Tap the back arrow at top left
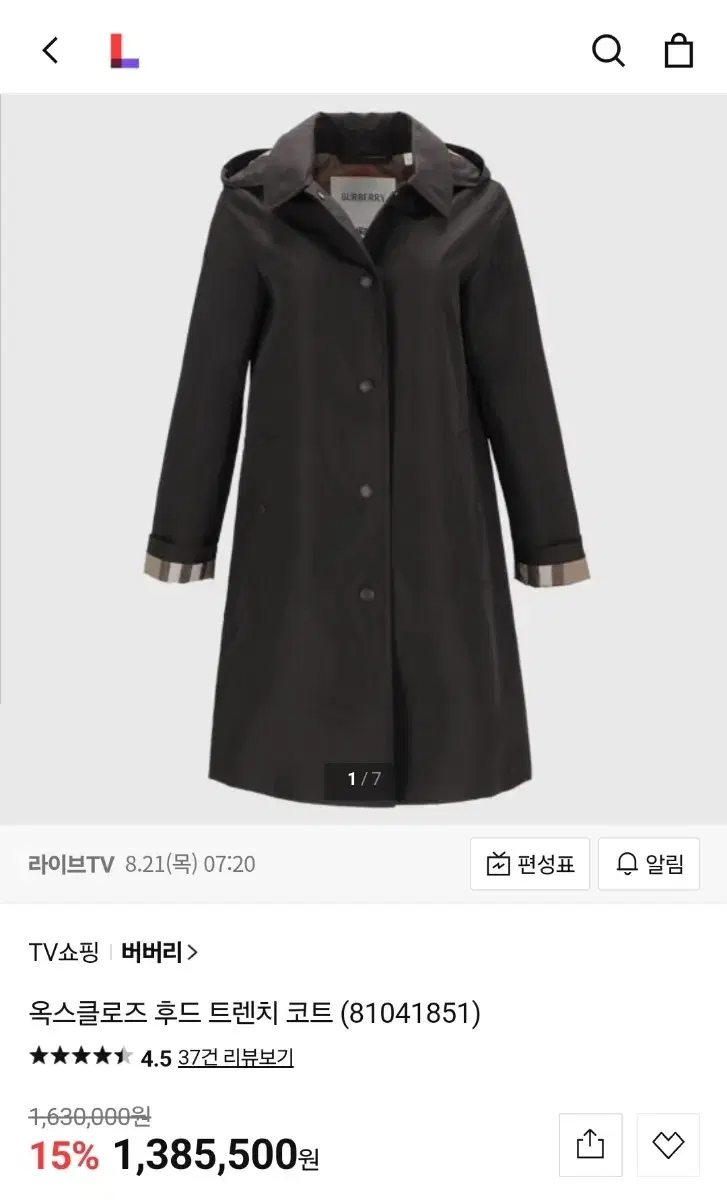Viewport: 727px width, 1200px height. tap(50, 49)
